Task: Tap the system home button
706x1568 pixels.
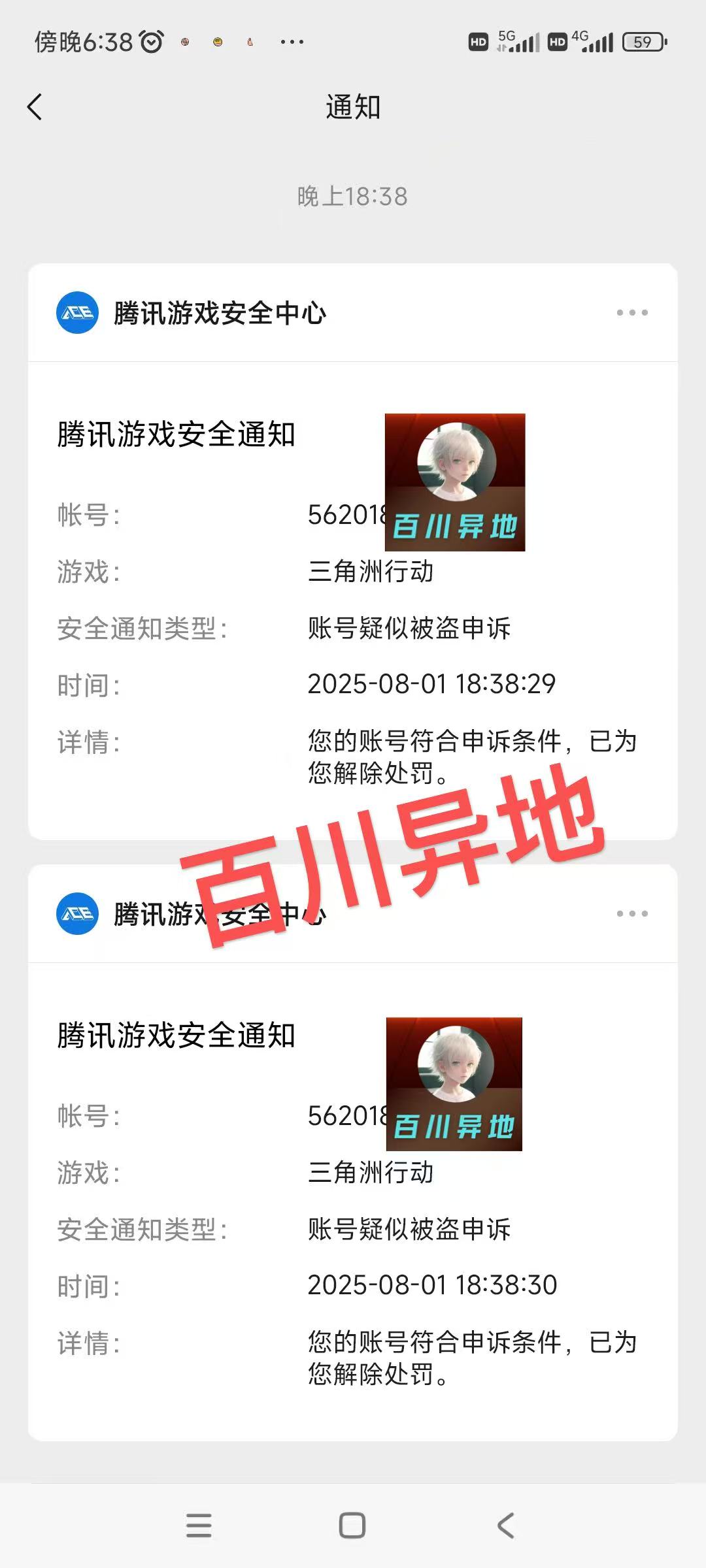Action: pyautogui.click(x=352, y=1526)
